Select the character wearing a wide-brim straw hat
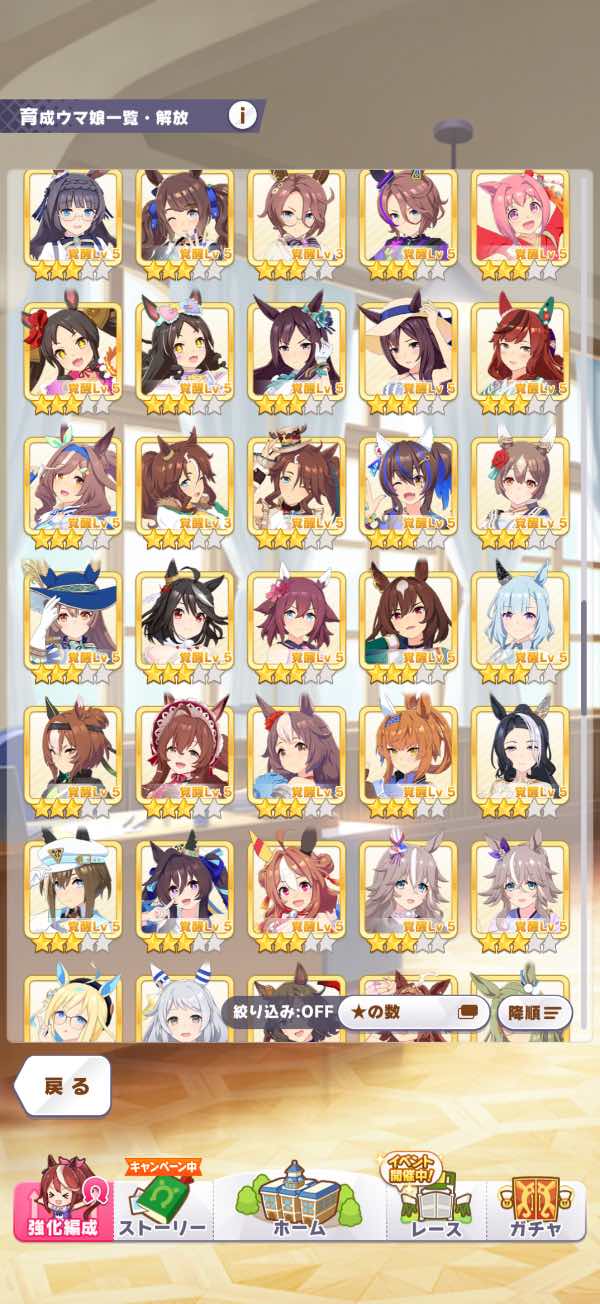This screenshot has width=600, height=1304. click(x=408, y=352)
